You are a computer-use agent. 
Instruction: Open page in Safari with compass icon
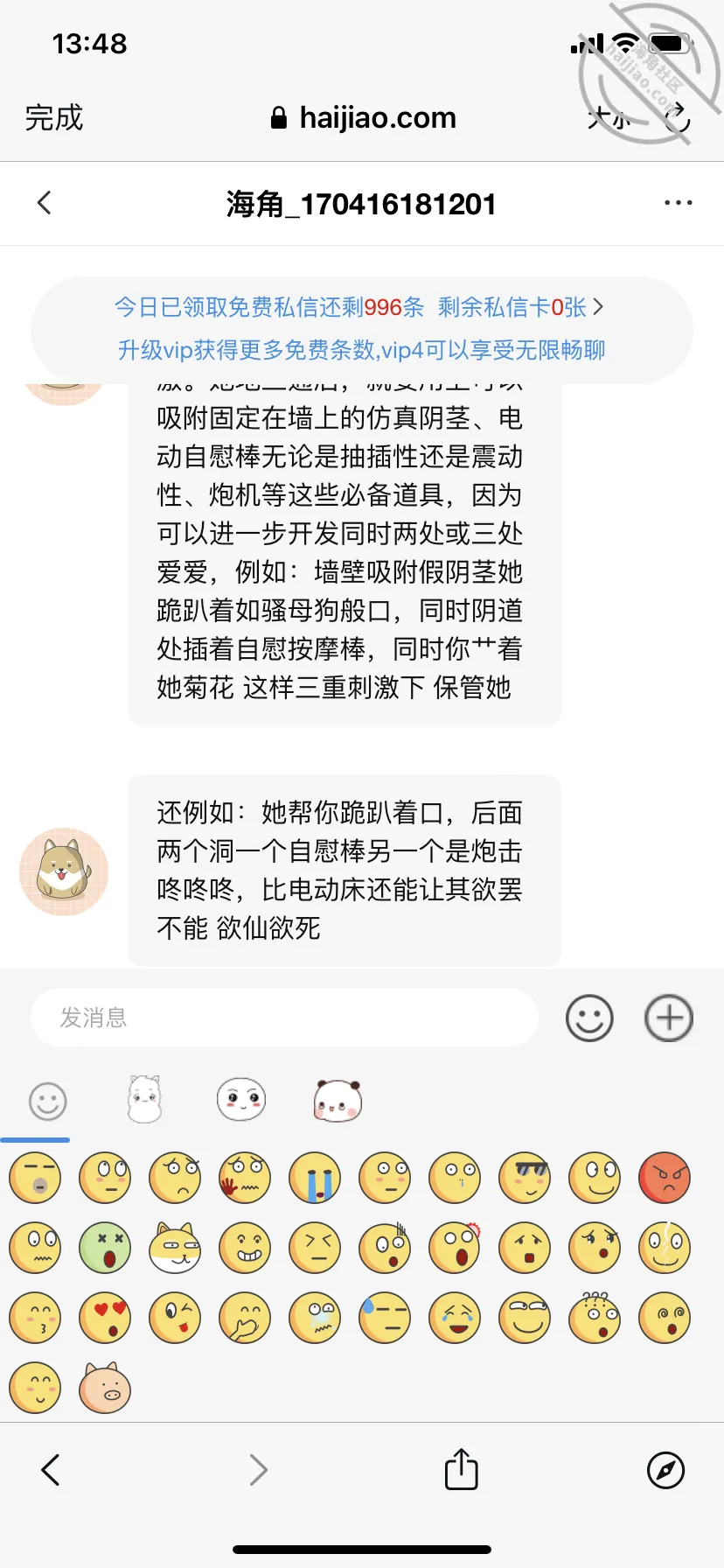pyautogui.click(x=665, y=1470)
